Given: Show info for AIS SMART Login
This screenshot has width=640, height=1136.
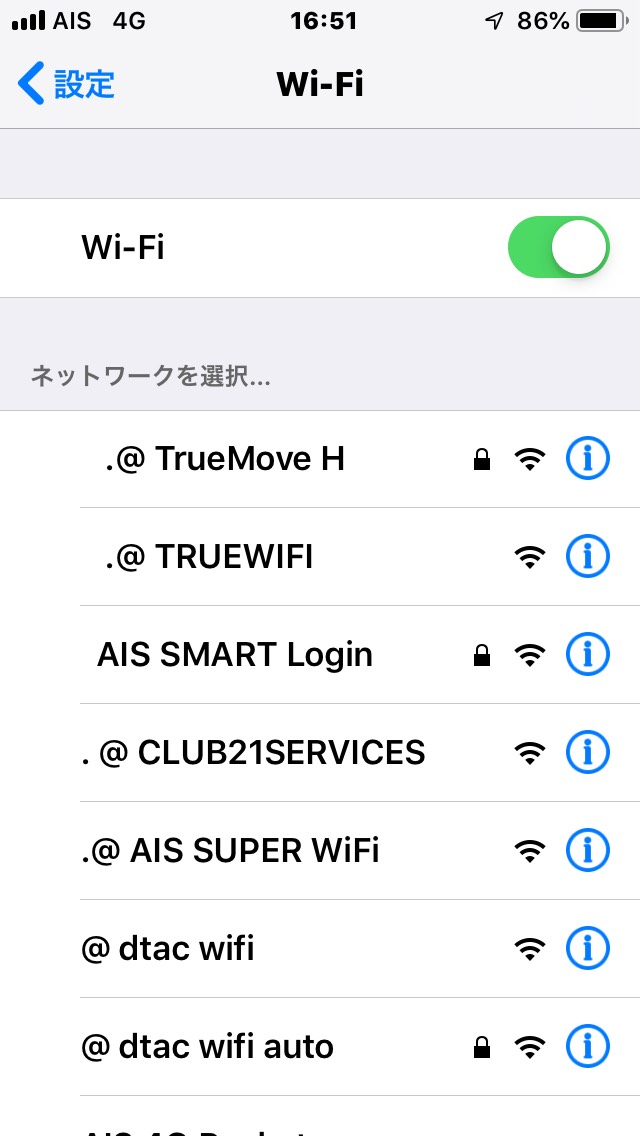Looking at the screenshot, I should 587,654.
